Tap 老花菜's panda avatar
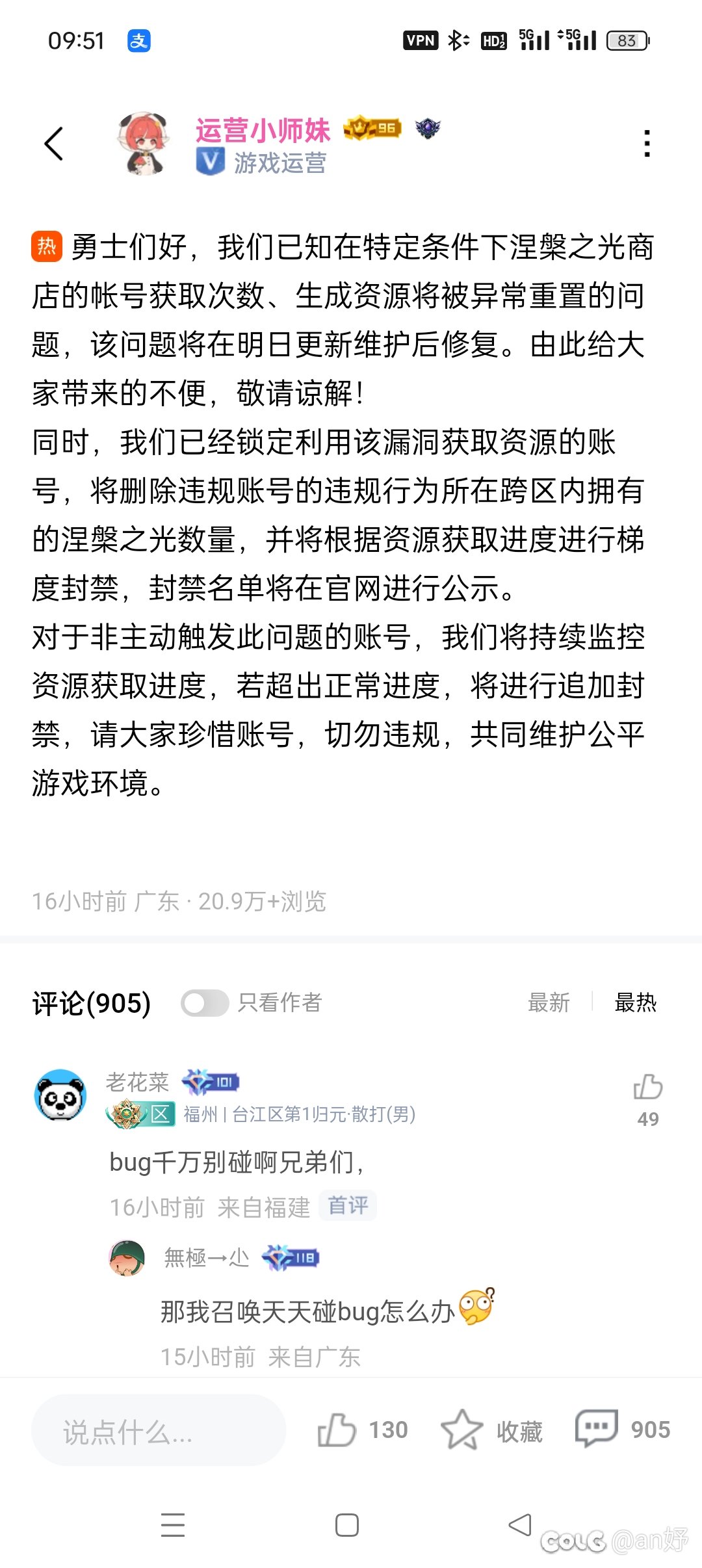 click(62, 1095)
